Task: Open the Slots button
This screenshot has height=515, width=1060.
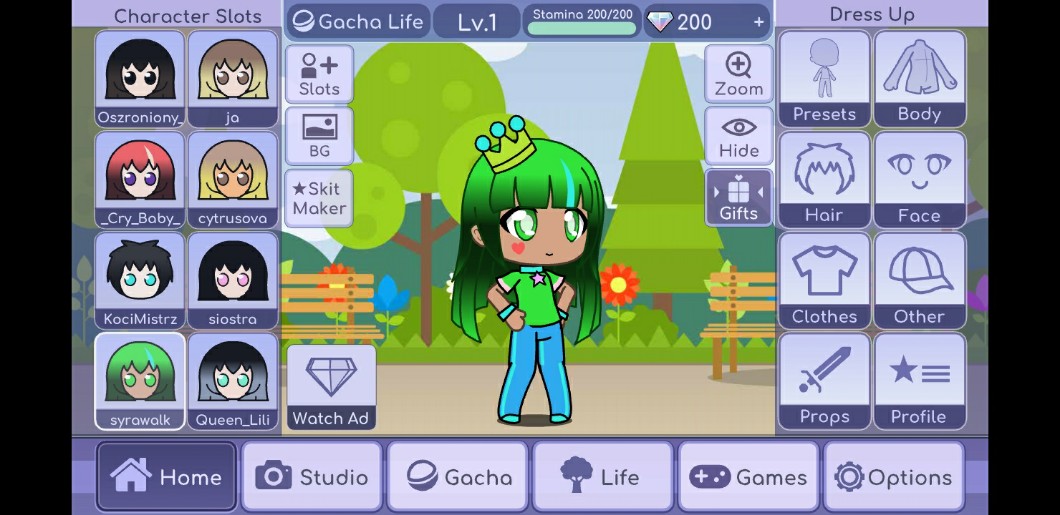Action: (x=319, y=74)
